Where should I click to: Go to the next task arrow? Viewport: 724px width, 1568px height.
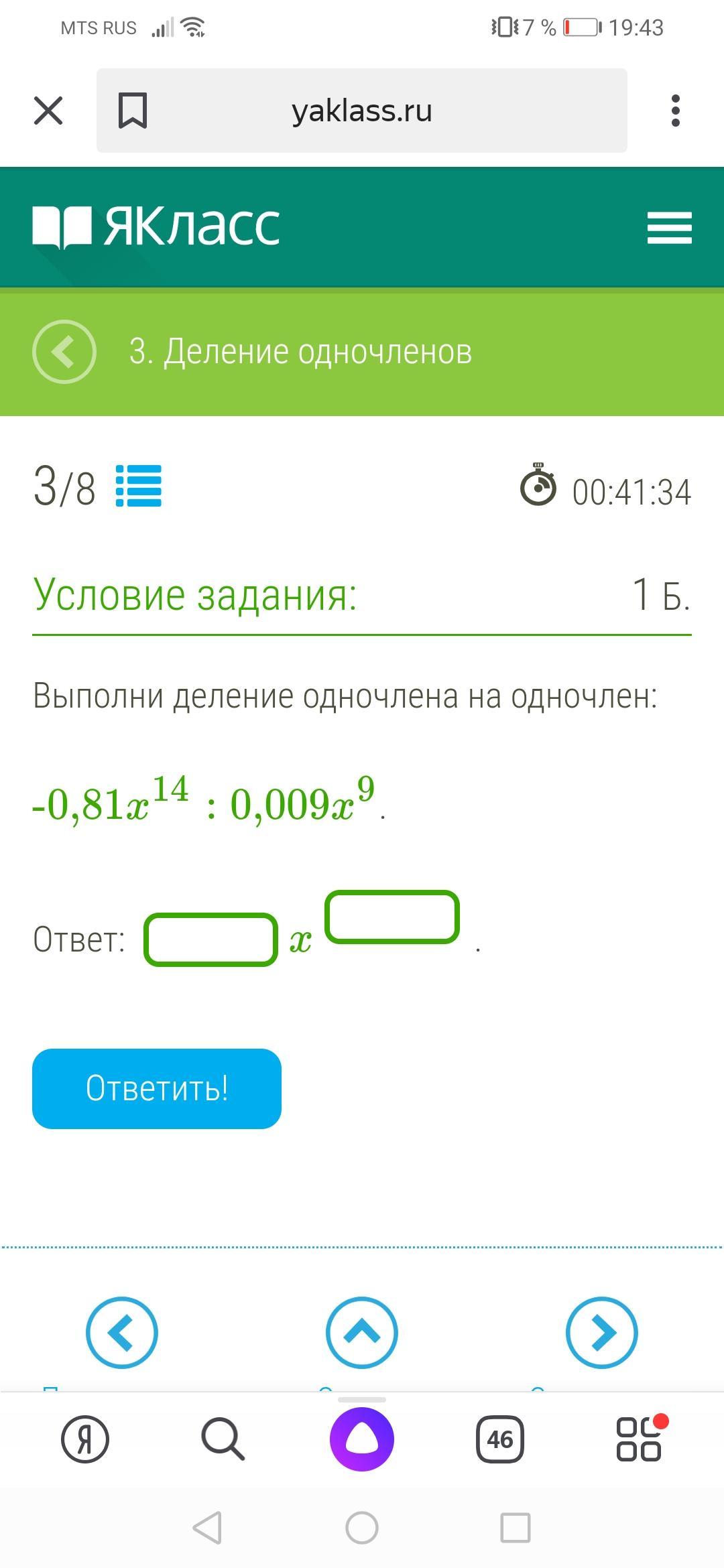[x=602, y=1333]
